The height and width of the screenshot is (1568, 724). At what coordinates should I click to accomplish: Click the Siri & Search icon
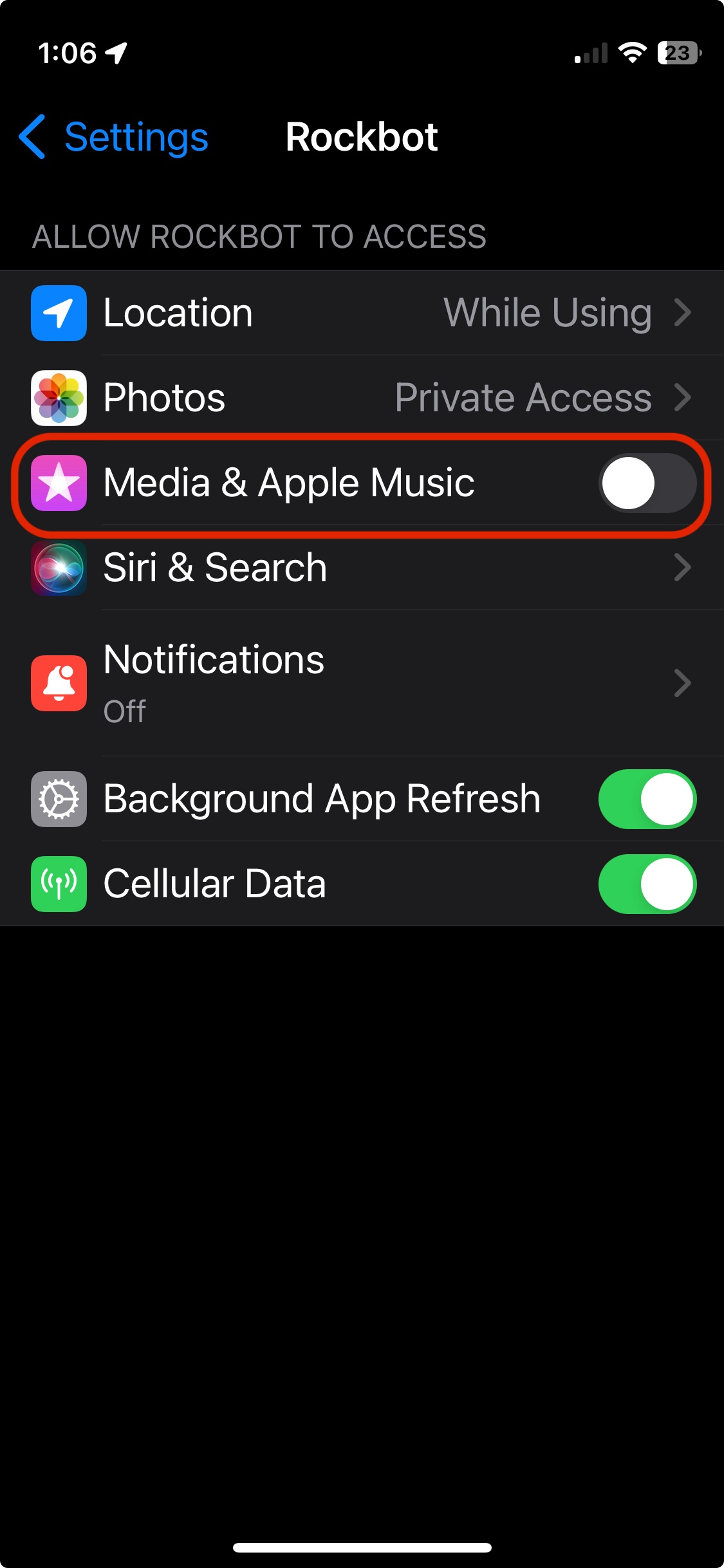58,568
